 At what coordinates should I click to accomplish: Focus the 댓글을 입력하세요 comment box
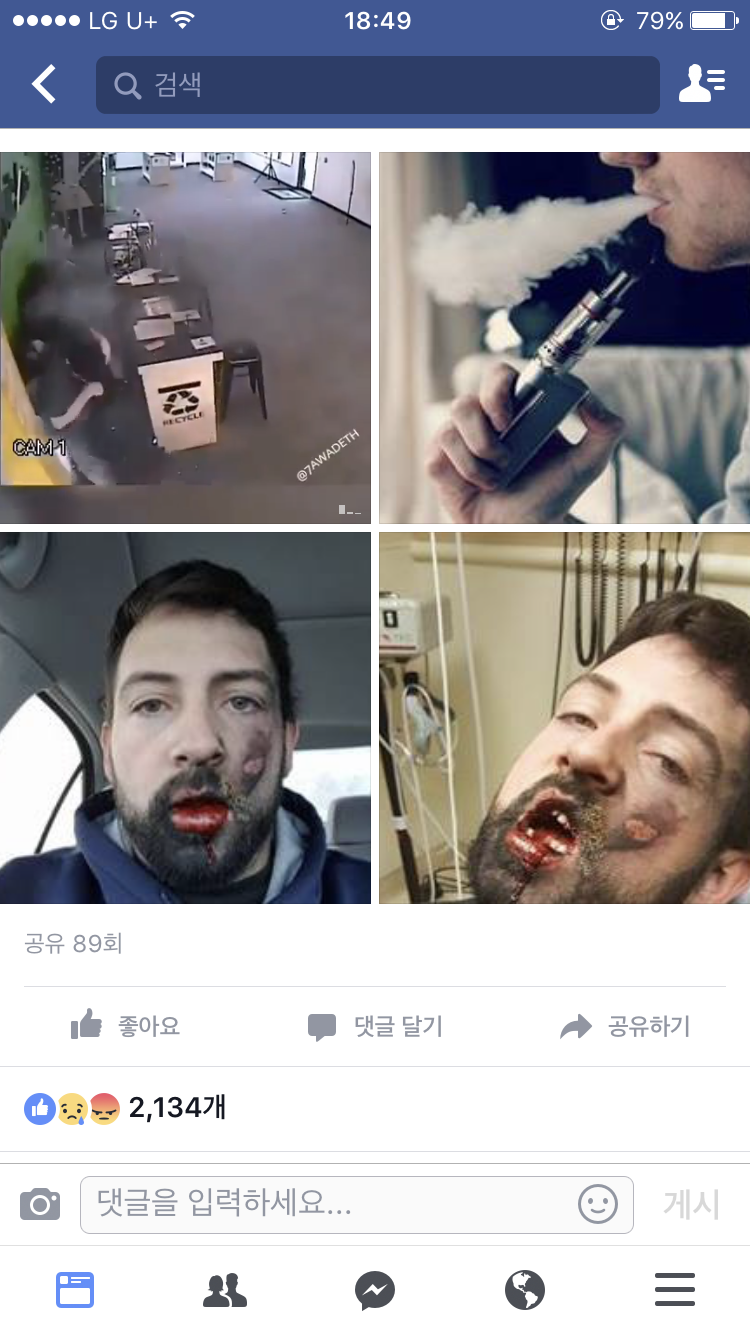tap(330, 1204)
